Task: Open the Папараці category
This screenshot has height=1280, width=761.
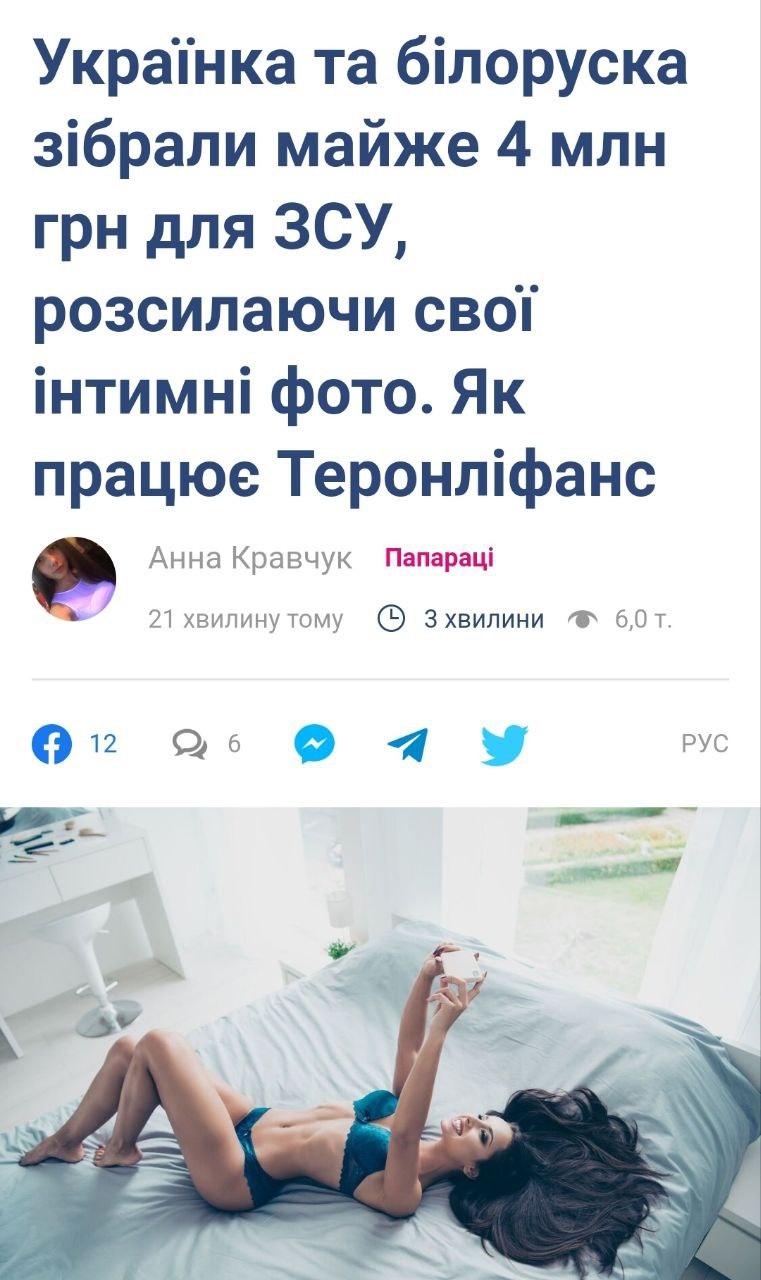Action: [439, 558]
